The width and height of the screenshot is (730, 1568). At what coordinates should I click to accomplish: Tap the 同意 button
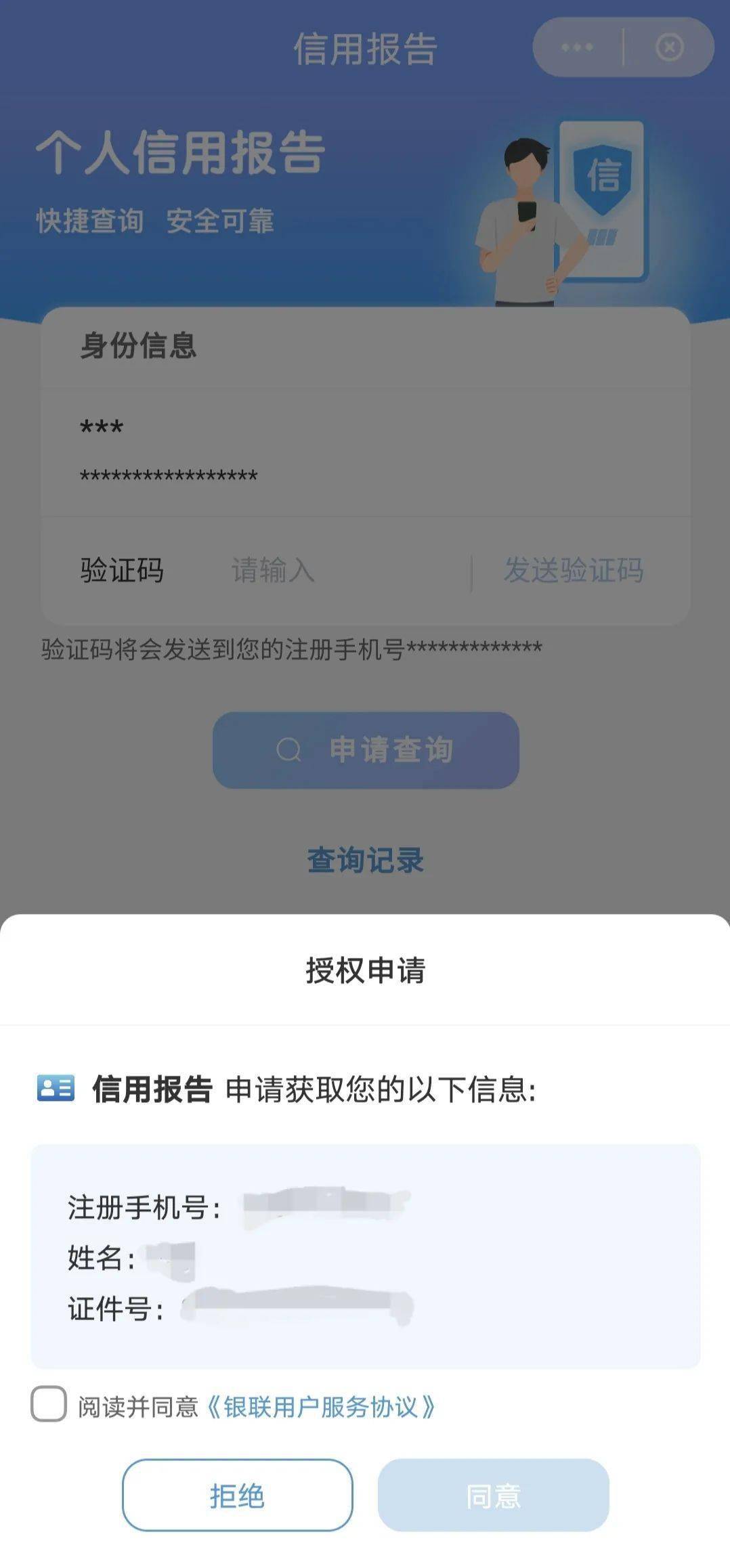493,1495
